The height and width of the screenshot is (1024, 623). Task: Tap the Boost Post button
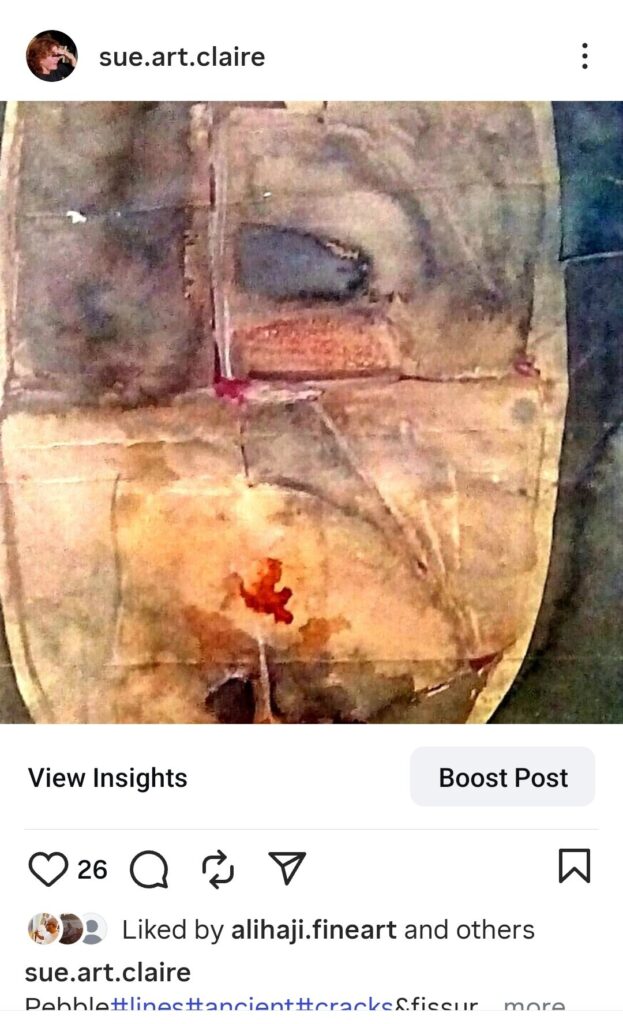pos(502,777)
